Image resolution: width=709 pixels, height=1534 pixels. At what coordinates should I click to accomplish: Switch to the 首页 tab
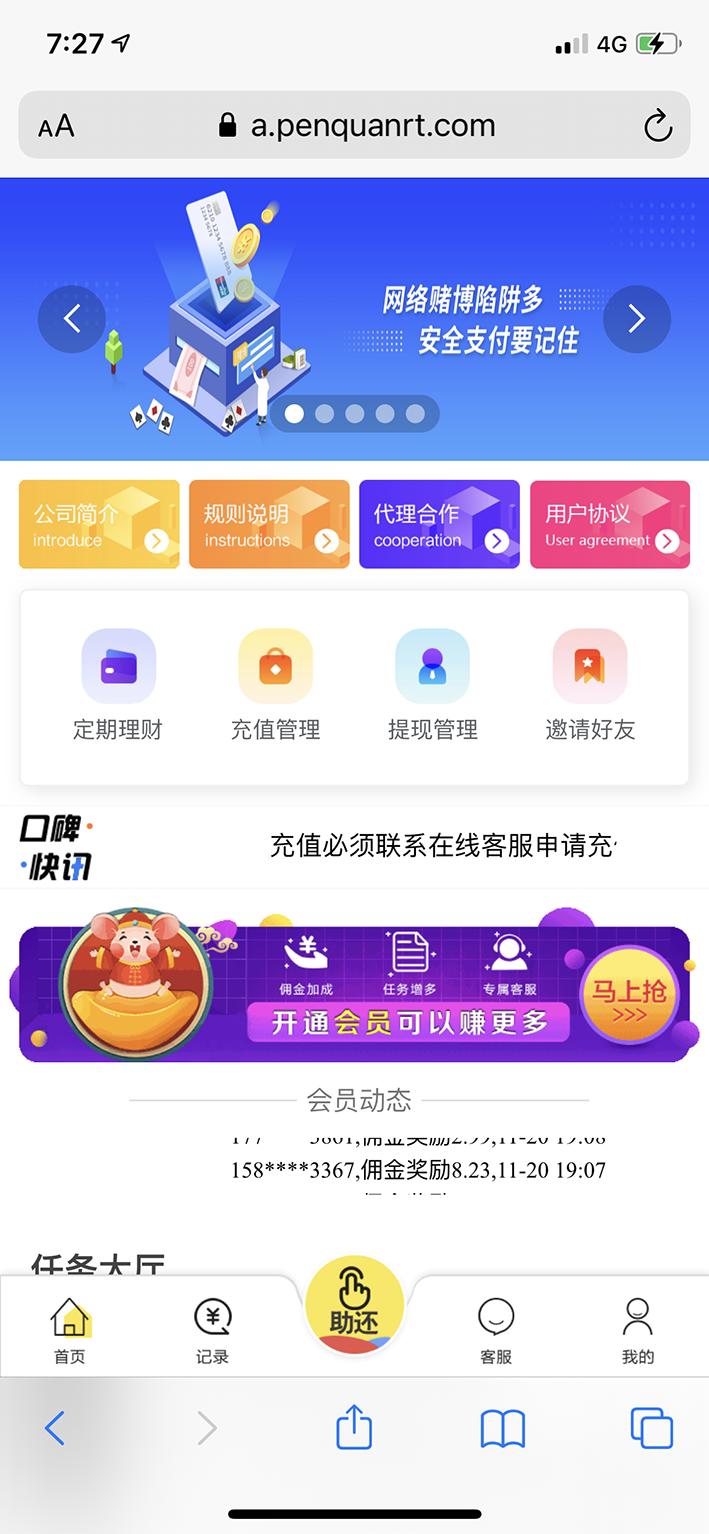[70, 1330]
